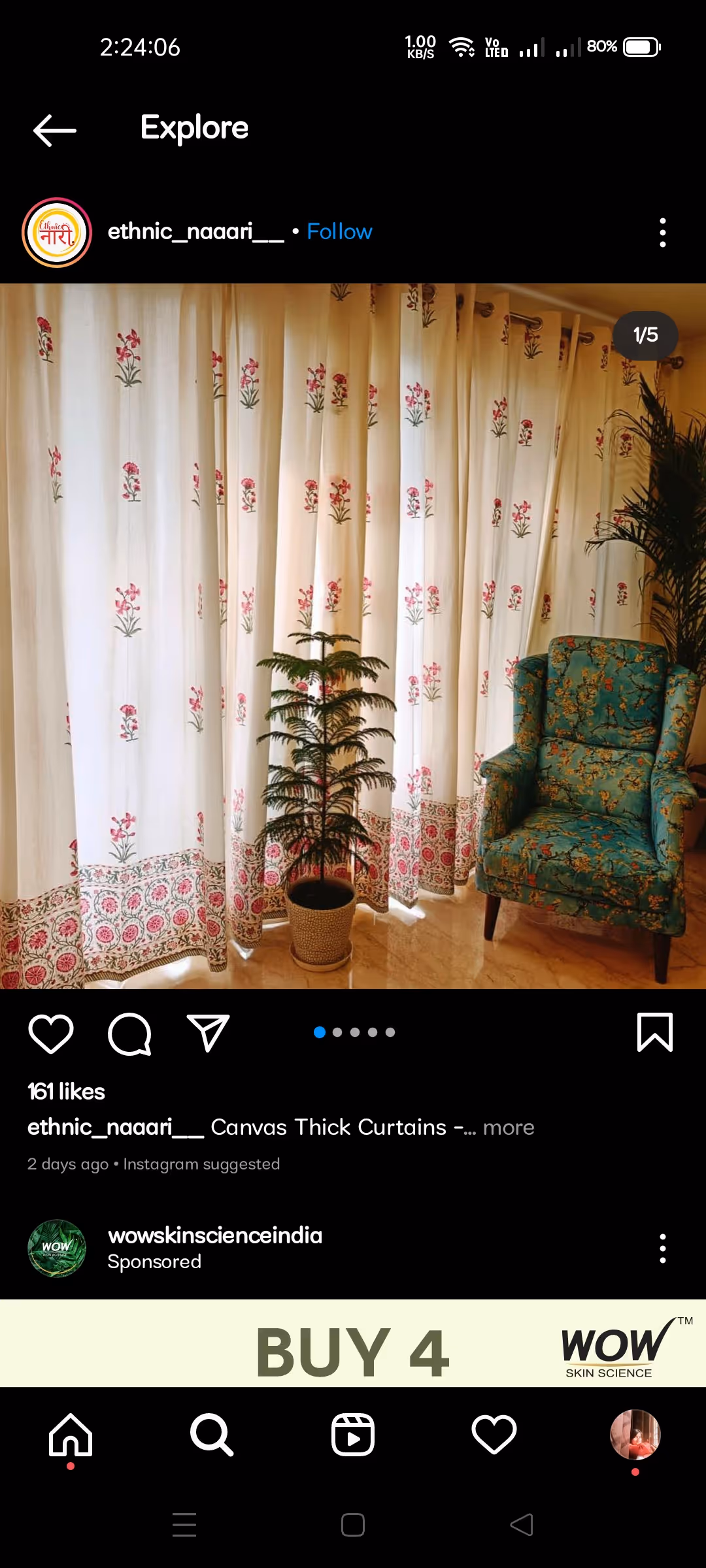Go back from the Explore screen
The image size is (706, 1568).
tap(55, 130)
